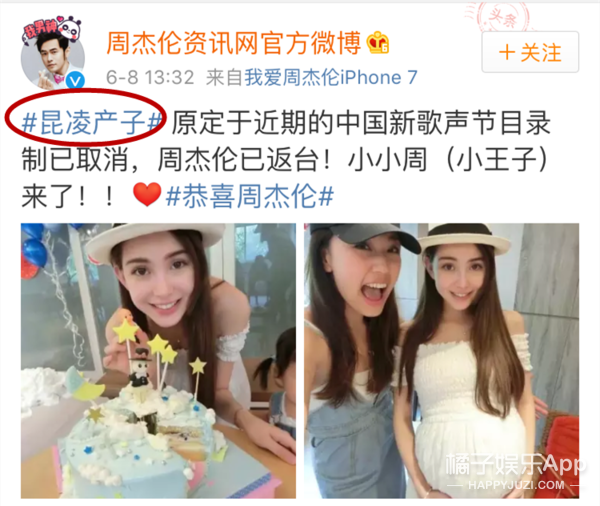Image resolution: width=600 pixels, height=506 pixels.
Task: View the photo with the blue cake
Action: [158, 360]
